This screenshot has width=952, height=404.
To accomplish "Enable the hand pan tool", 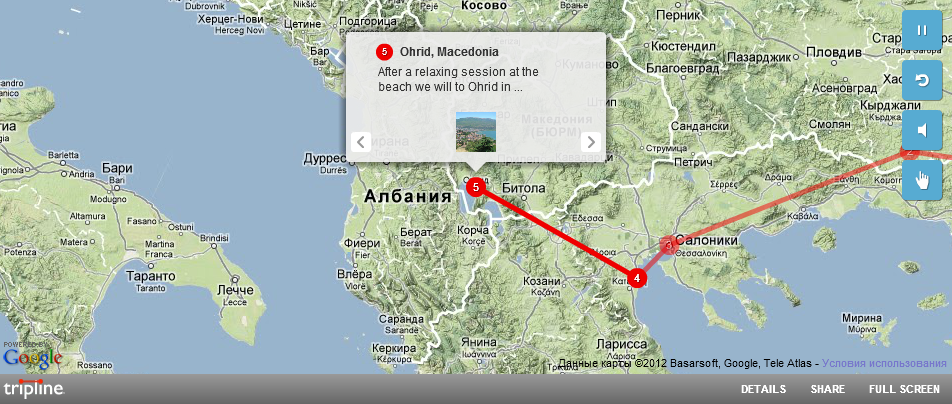I will (921, 181).
